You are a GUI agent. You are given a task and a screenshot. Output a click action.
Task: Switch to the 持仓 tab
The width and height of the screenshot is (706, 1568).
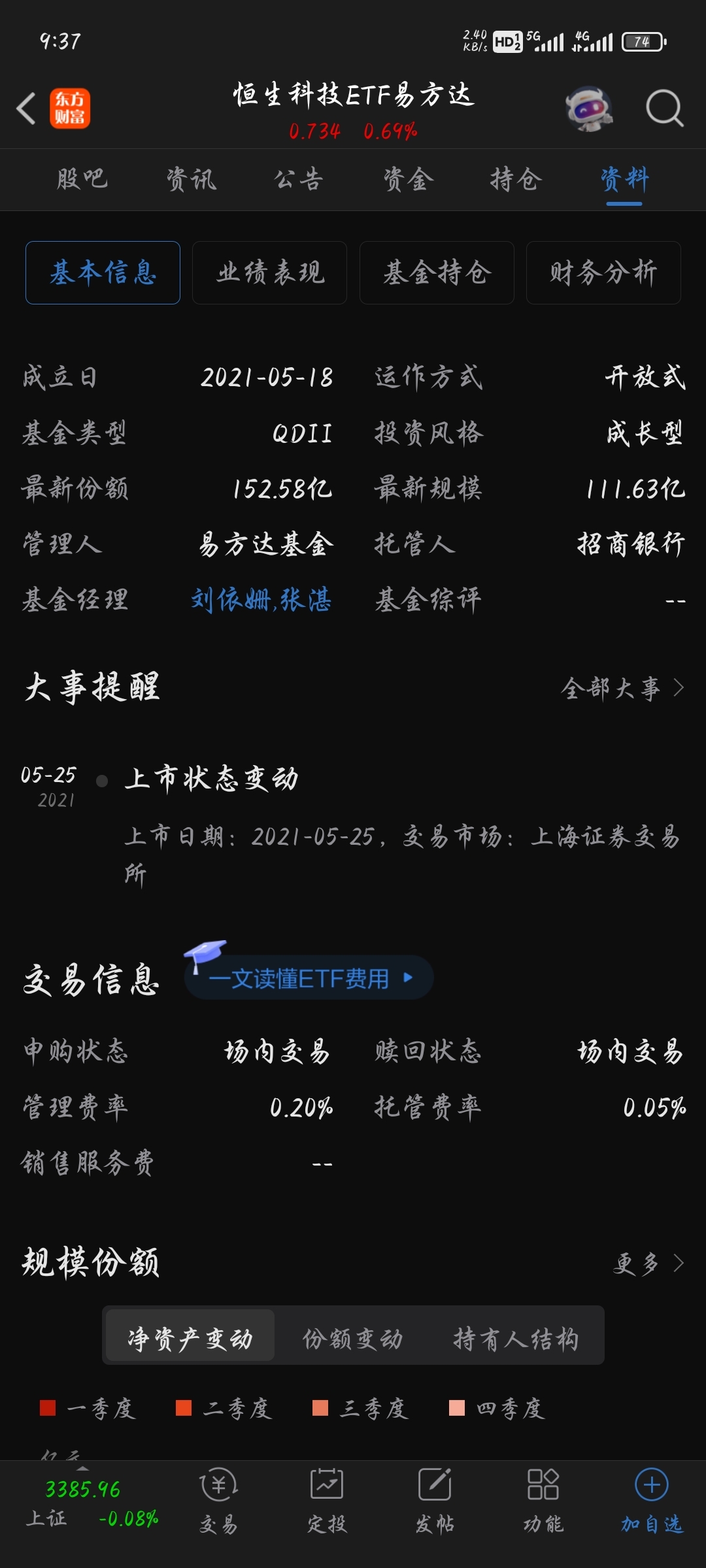[516, 178]
